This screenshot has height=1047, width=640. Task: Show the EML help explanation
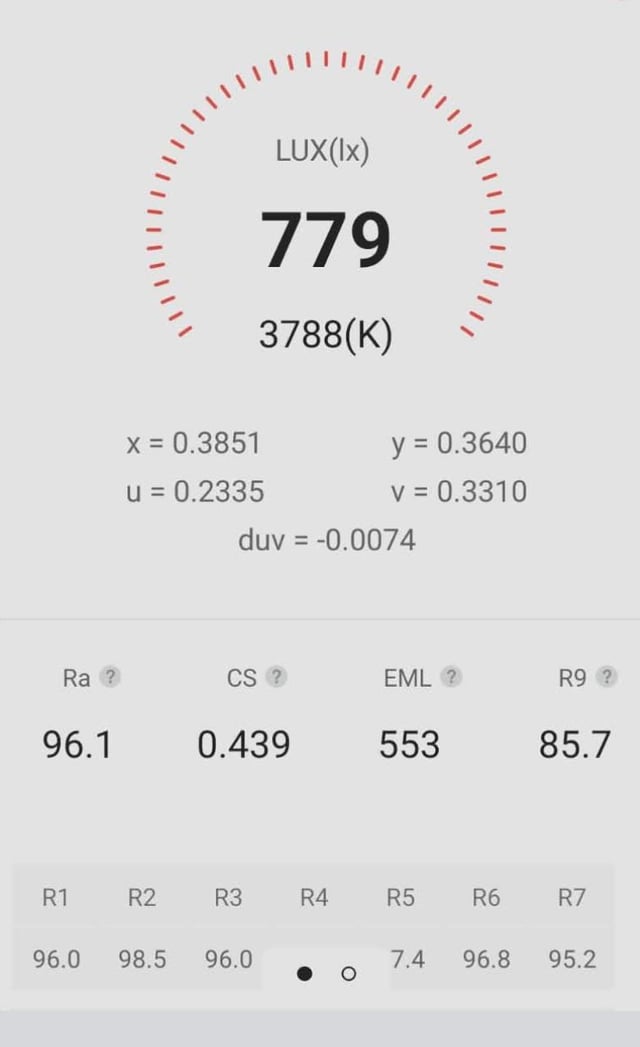point(452,677)
